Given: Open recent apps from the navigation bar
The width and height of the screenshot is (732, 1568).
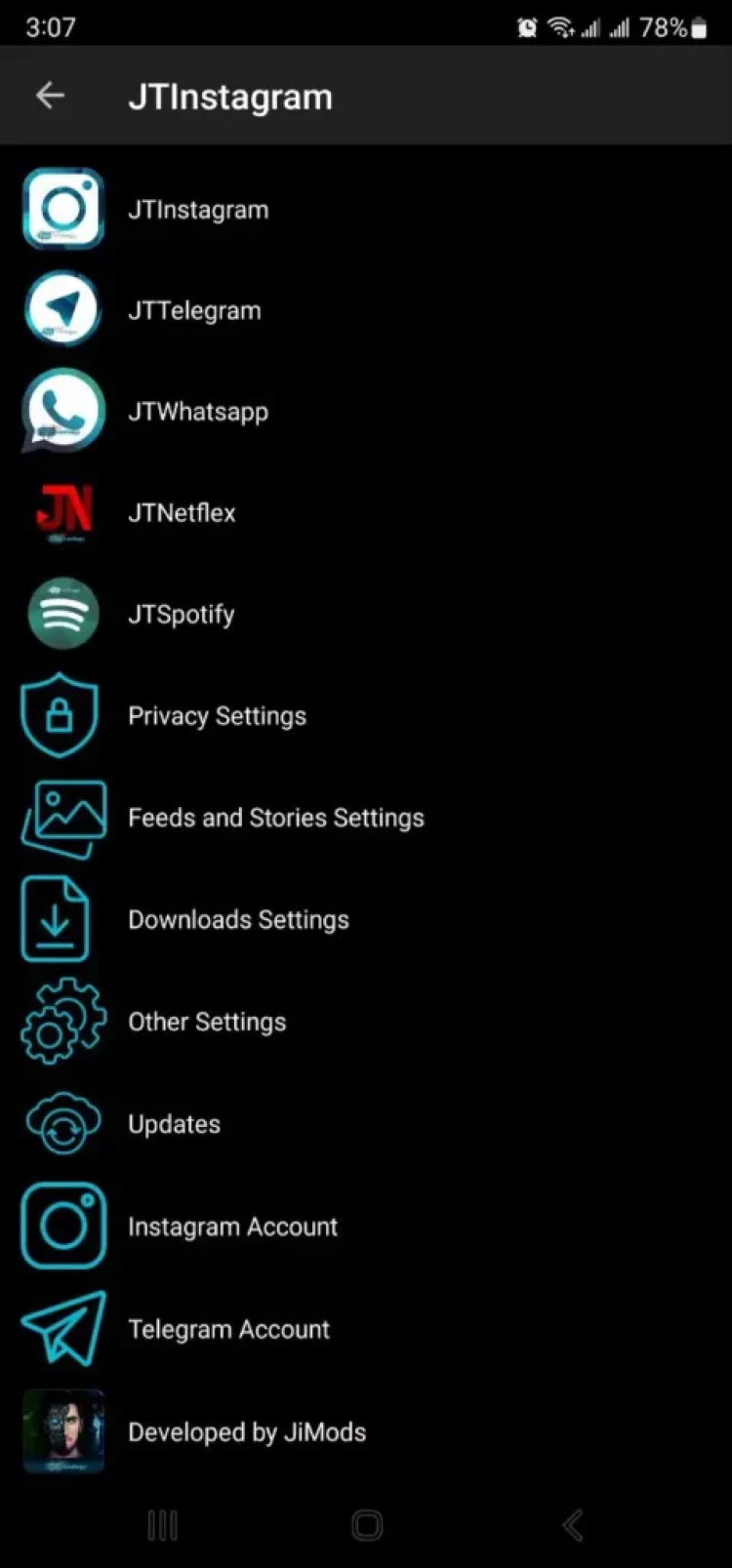Looking at the screenshot, I should coord(162,1525).
